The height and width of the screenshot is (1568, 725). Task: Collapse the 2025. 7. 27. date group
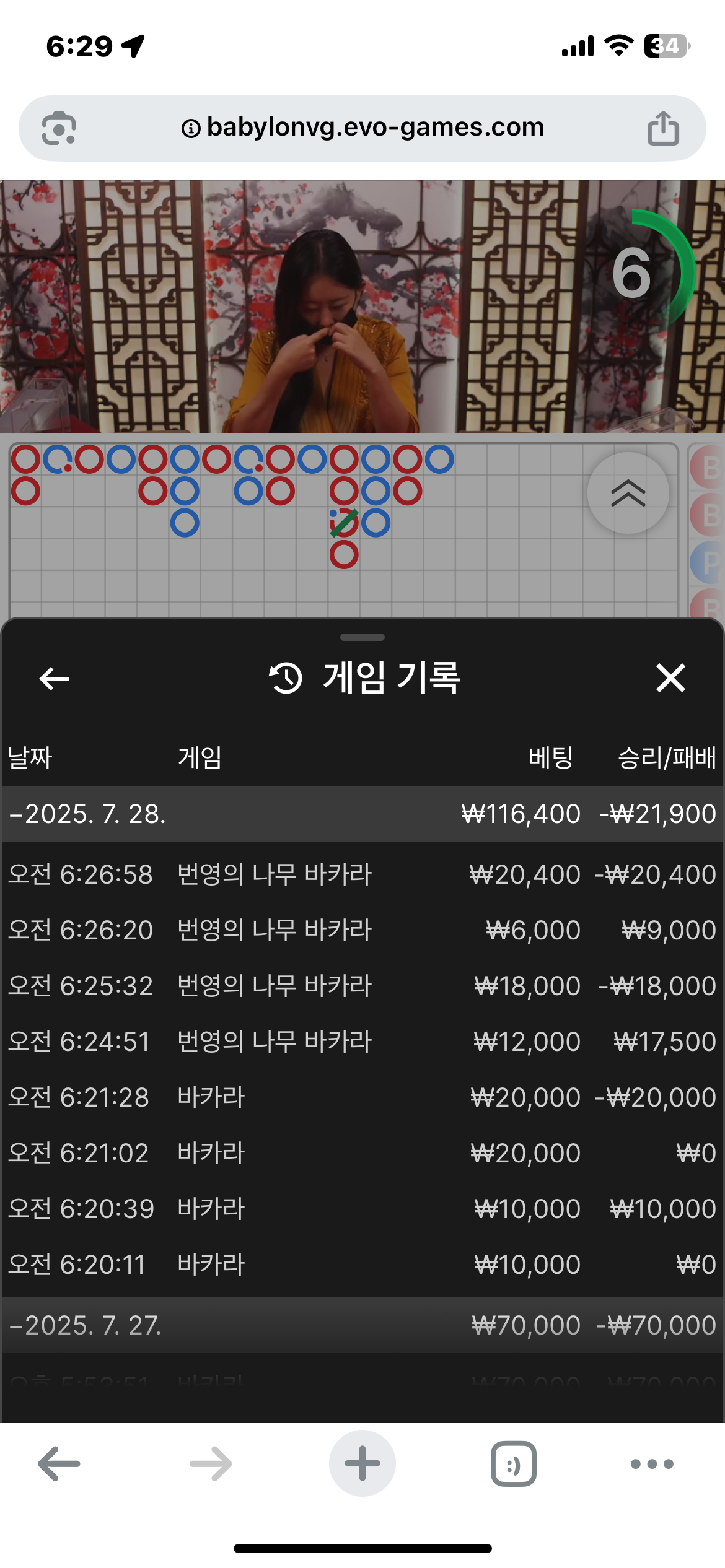[87, 1325]
